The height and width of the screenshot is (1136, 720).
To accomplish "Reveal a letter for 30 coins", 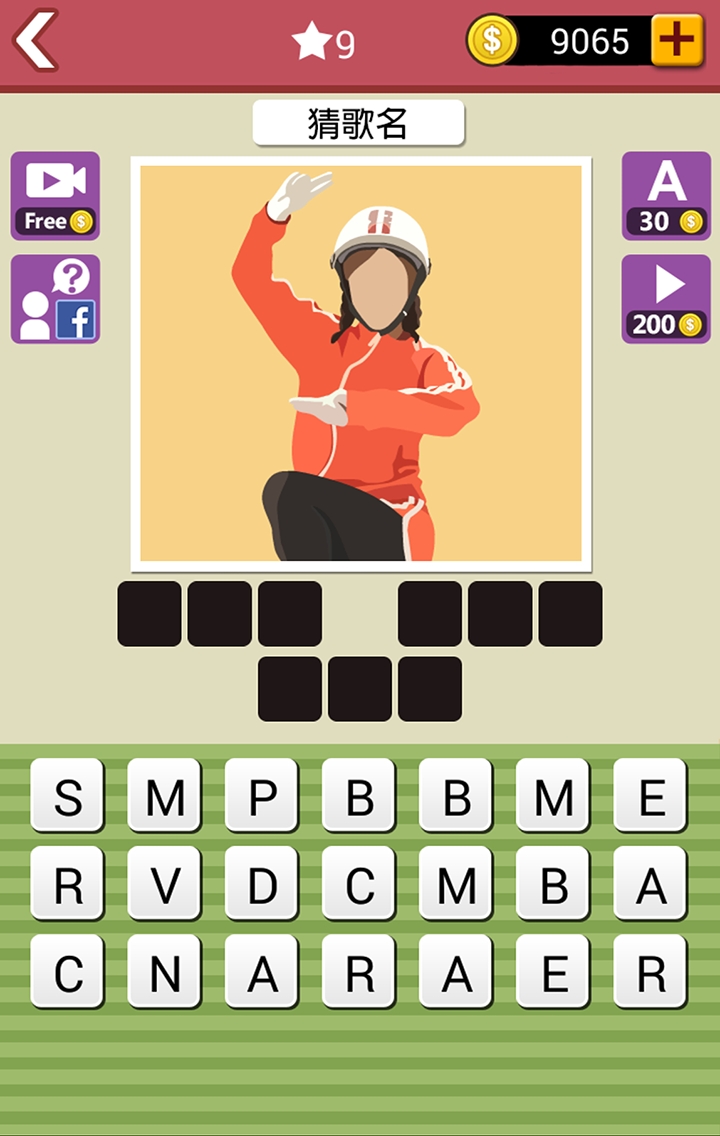I will pyautogui.click(x=666, y=195).
